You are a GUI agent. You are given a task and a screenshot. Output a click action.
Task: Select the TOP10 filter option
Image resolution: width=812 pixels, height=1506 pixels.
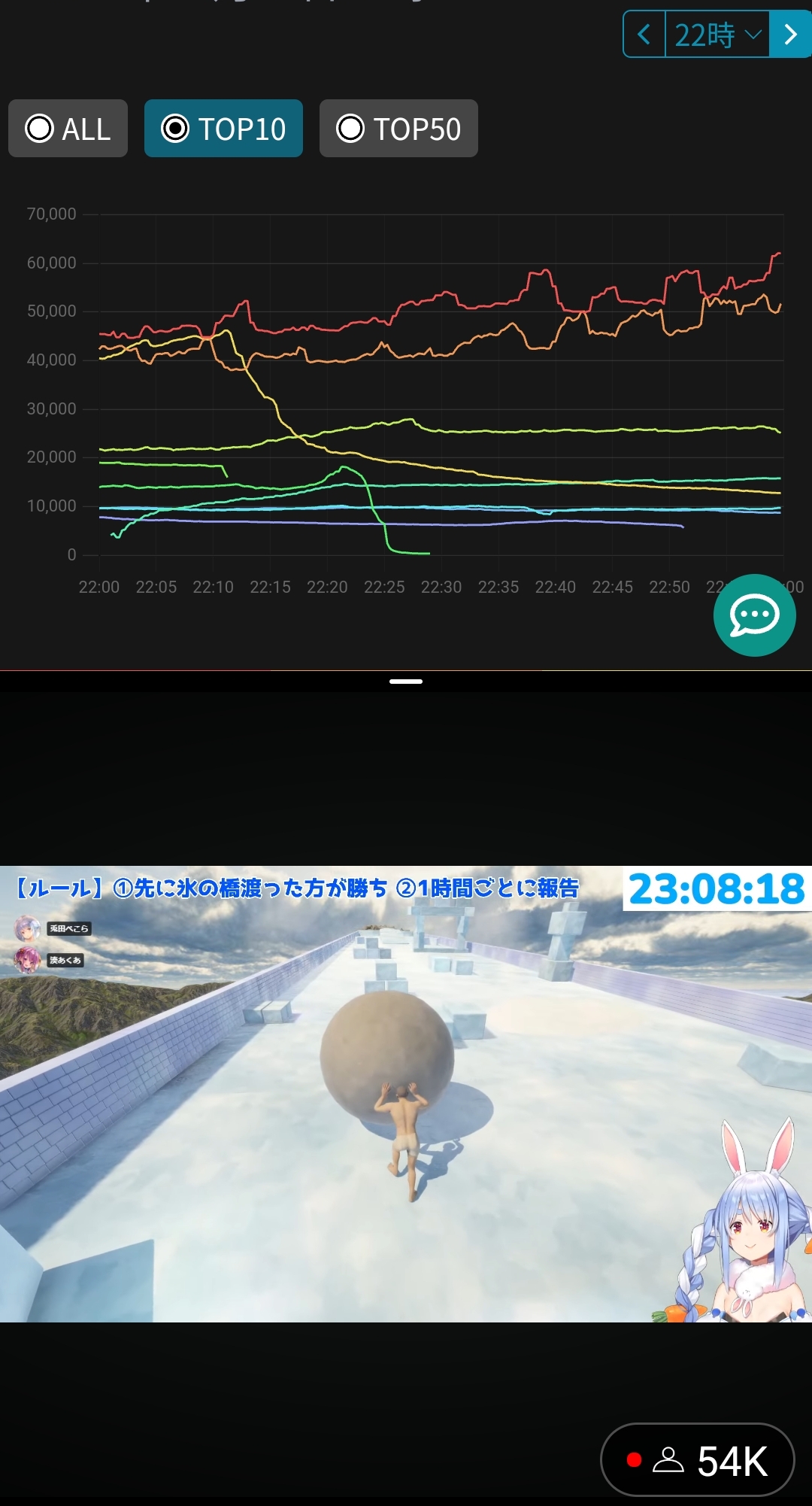tap(223, 129)
